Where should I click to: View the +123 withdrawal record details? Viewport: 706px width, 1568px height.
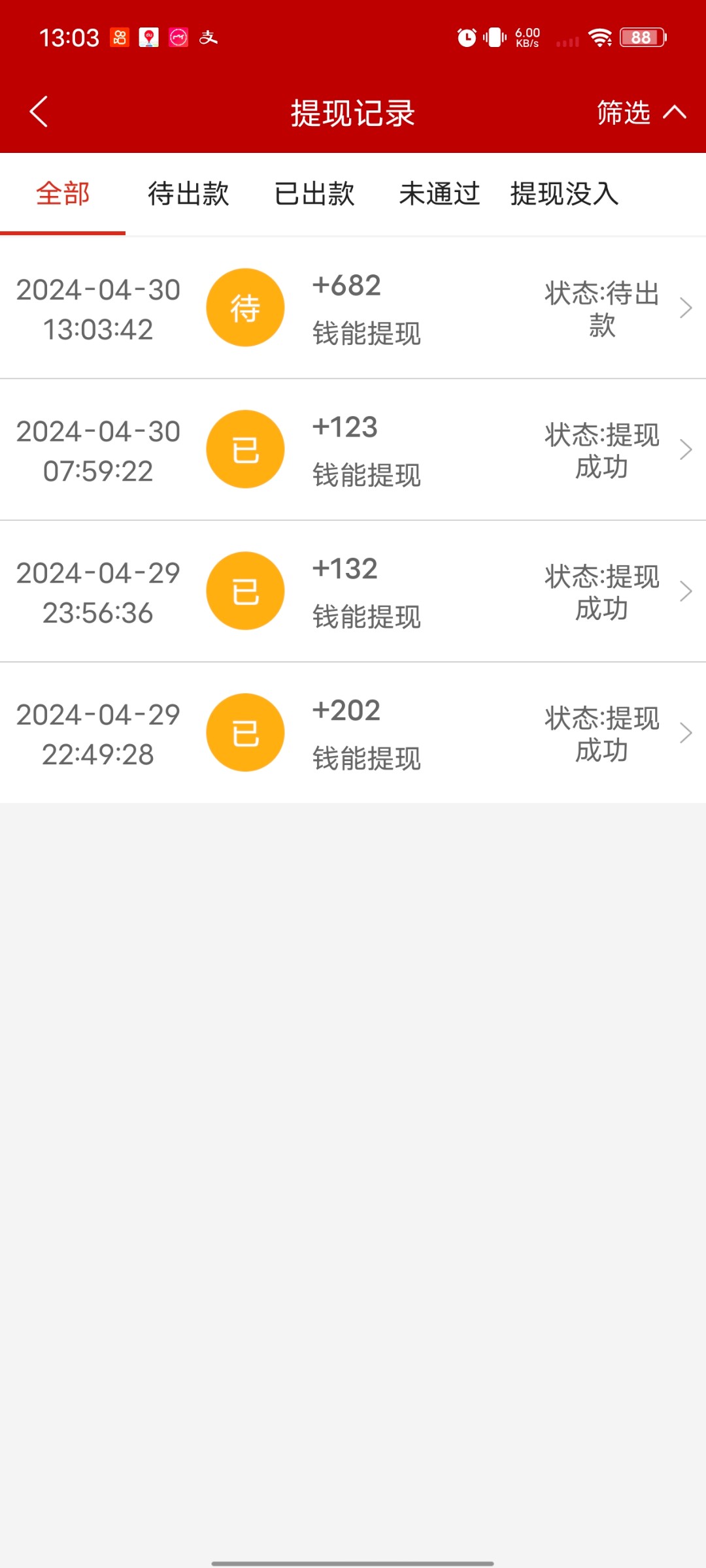coord(353,449)
